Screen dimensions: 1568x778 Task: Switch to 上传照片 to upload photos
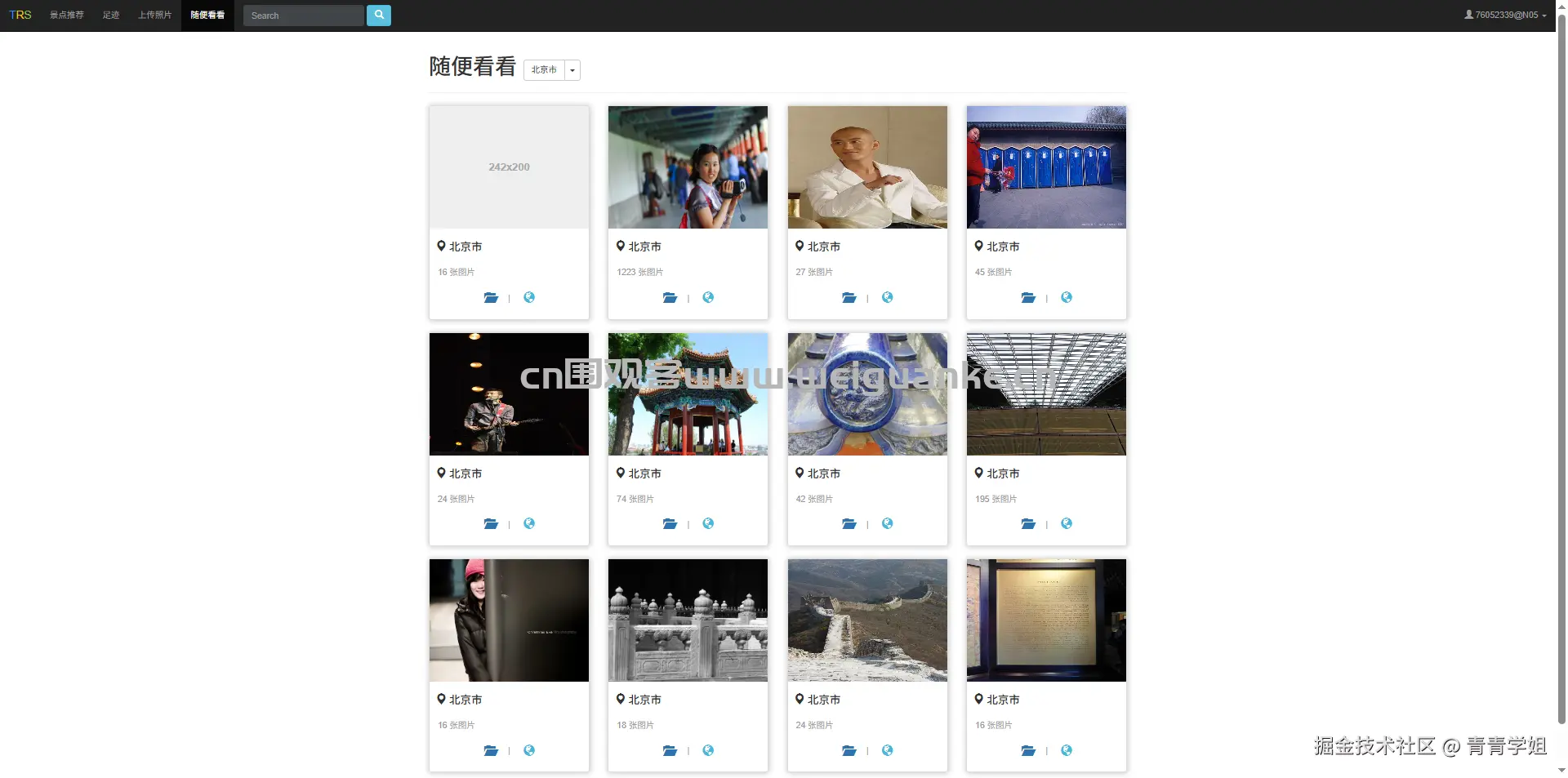click(x=155, y=16)
